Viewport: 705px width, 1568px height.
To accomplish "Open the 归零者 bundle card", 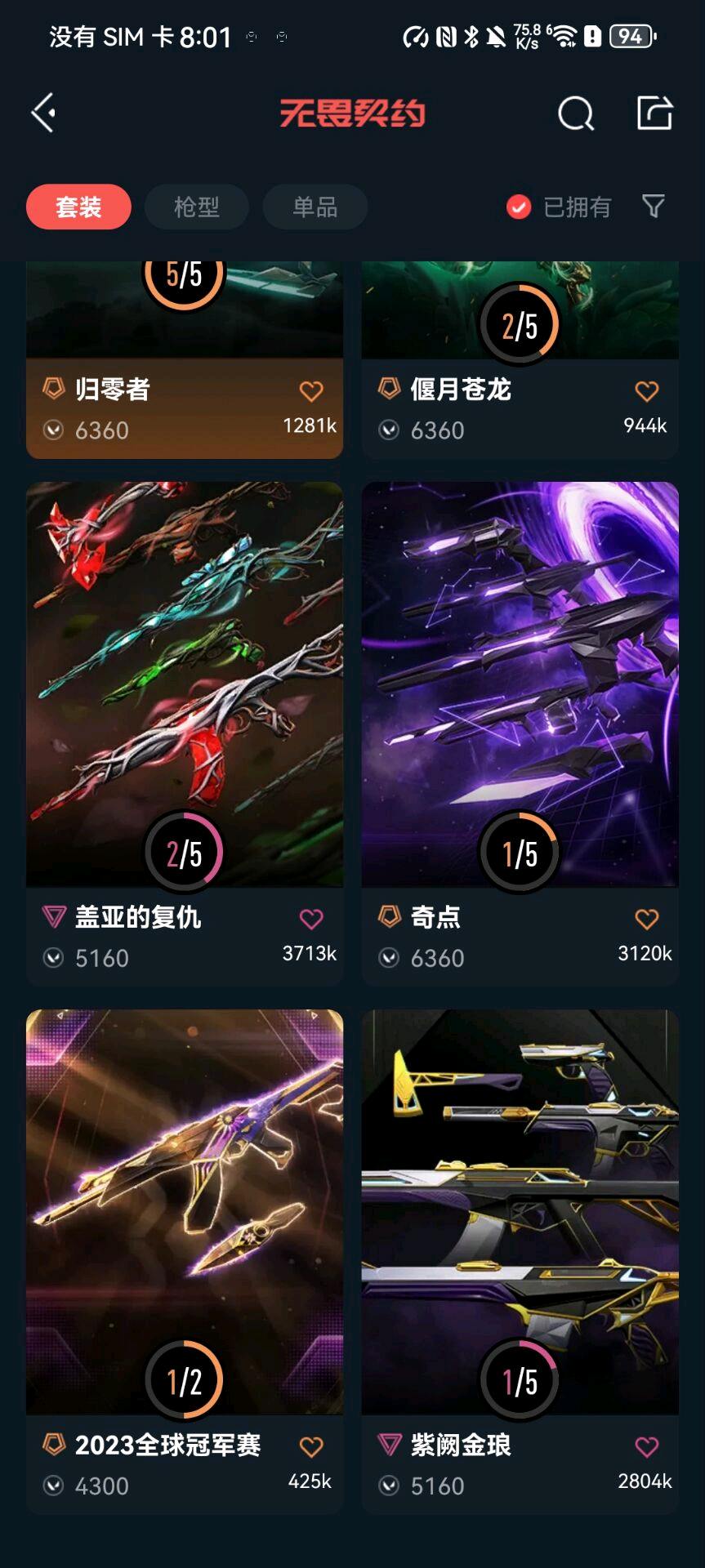I will (x=185, y=360).
